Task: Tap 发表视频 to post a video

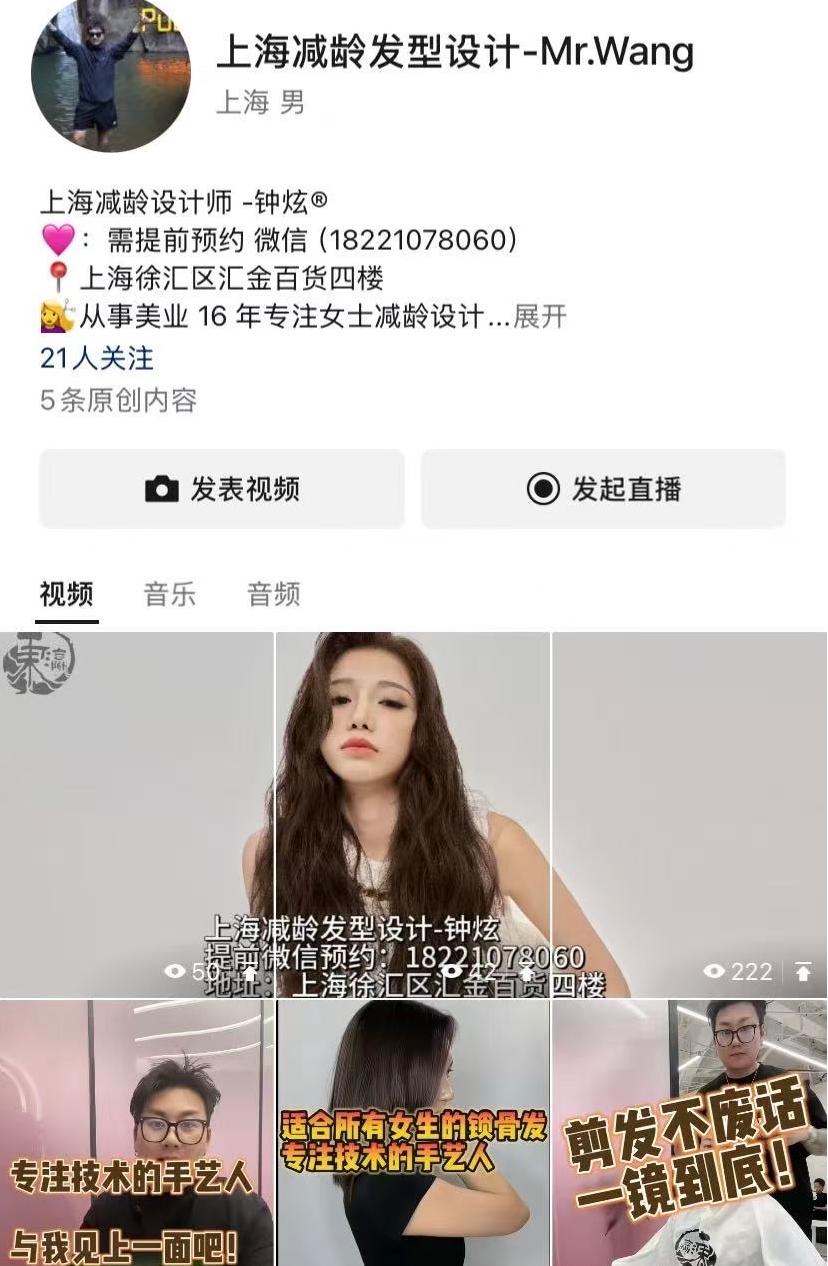Action: (222, 489)
